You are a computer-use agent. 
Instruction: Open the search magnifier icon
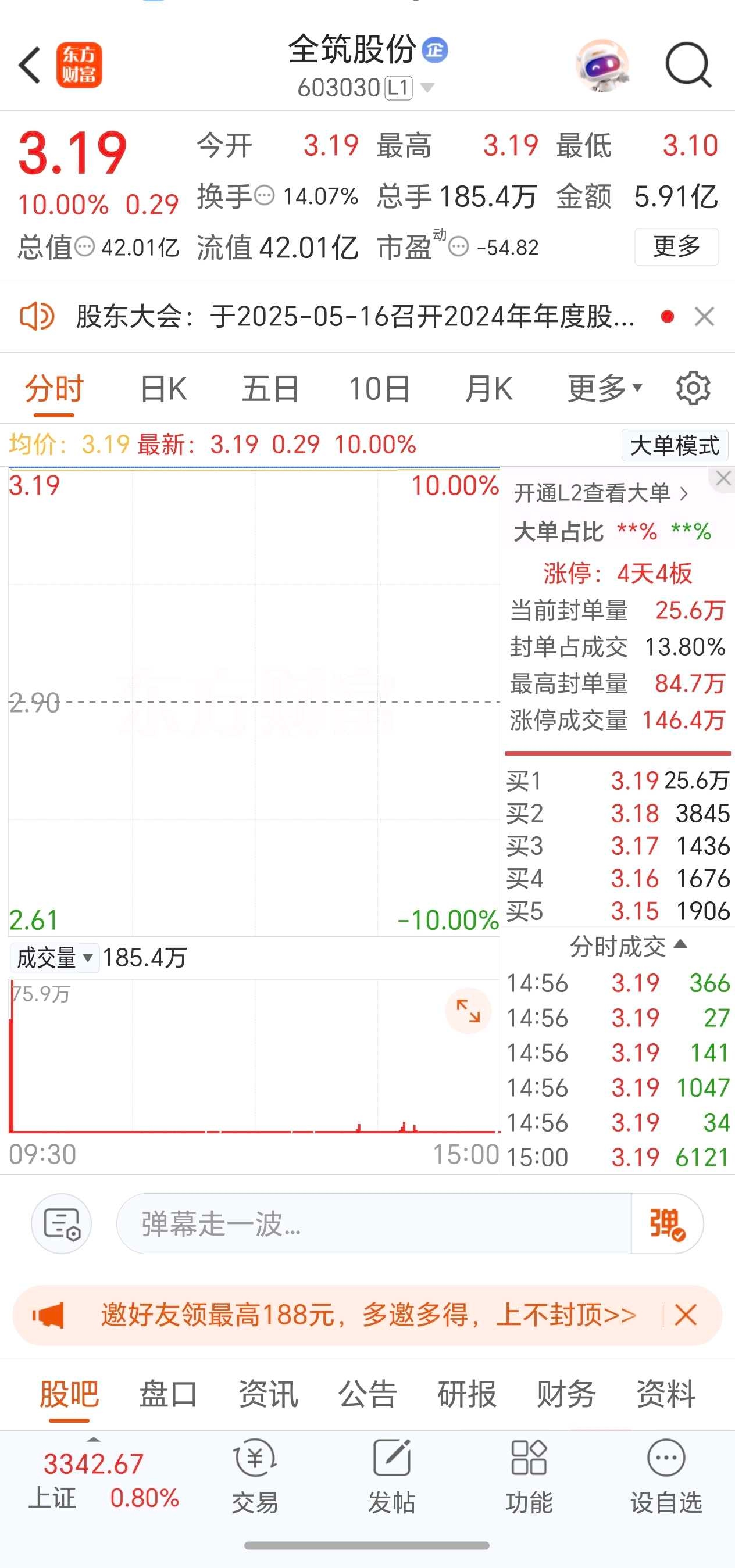point(688,65)
